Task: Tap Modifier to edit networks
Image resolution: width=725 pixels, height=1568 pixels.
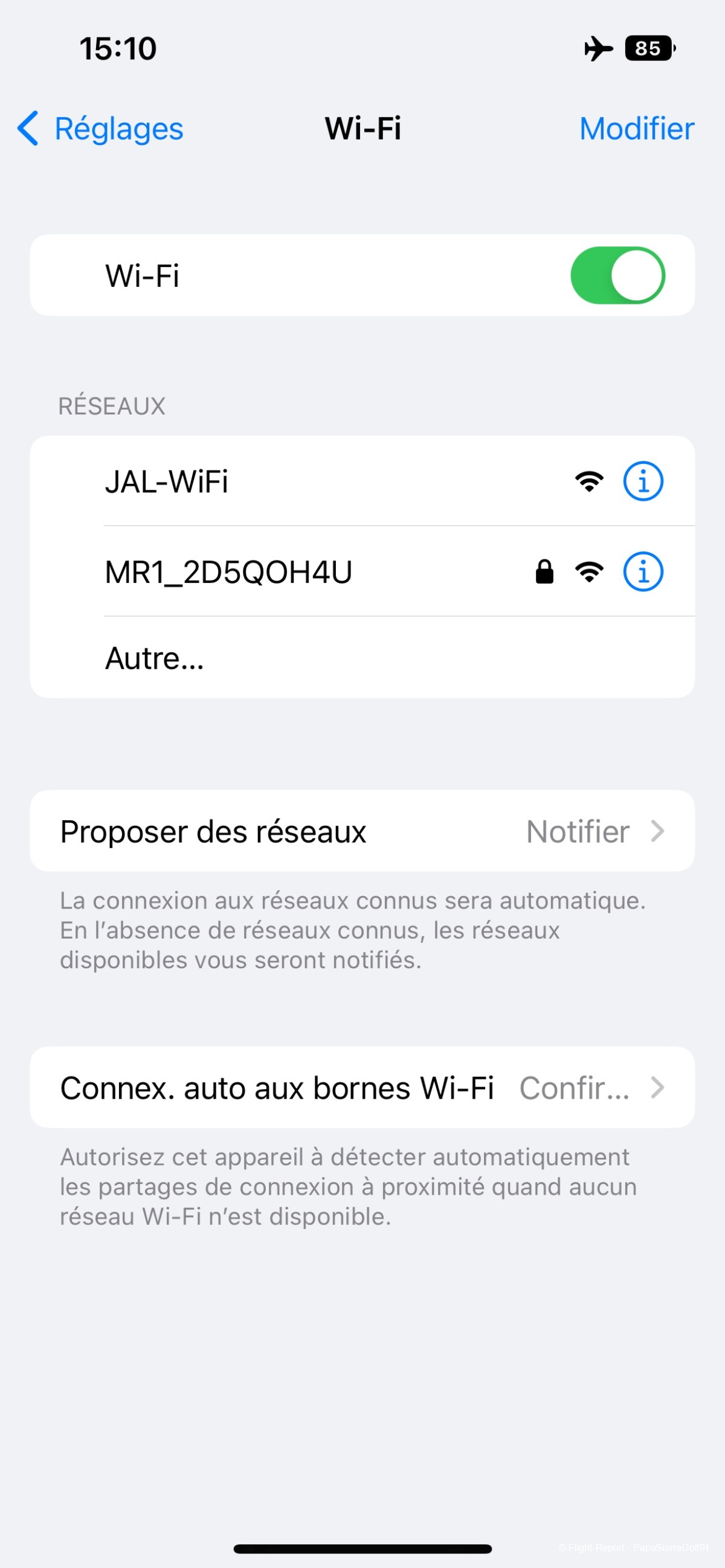Action: pos(636,129)
